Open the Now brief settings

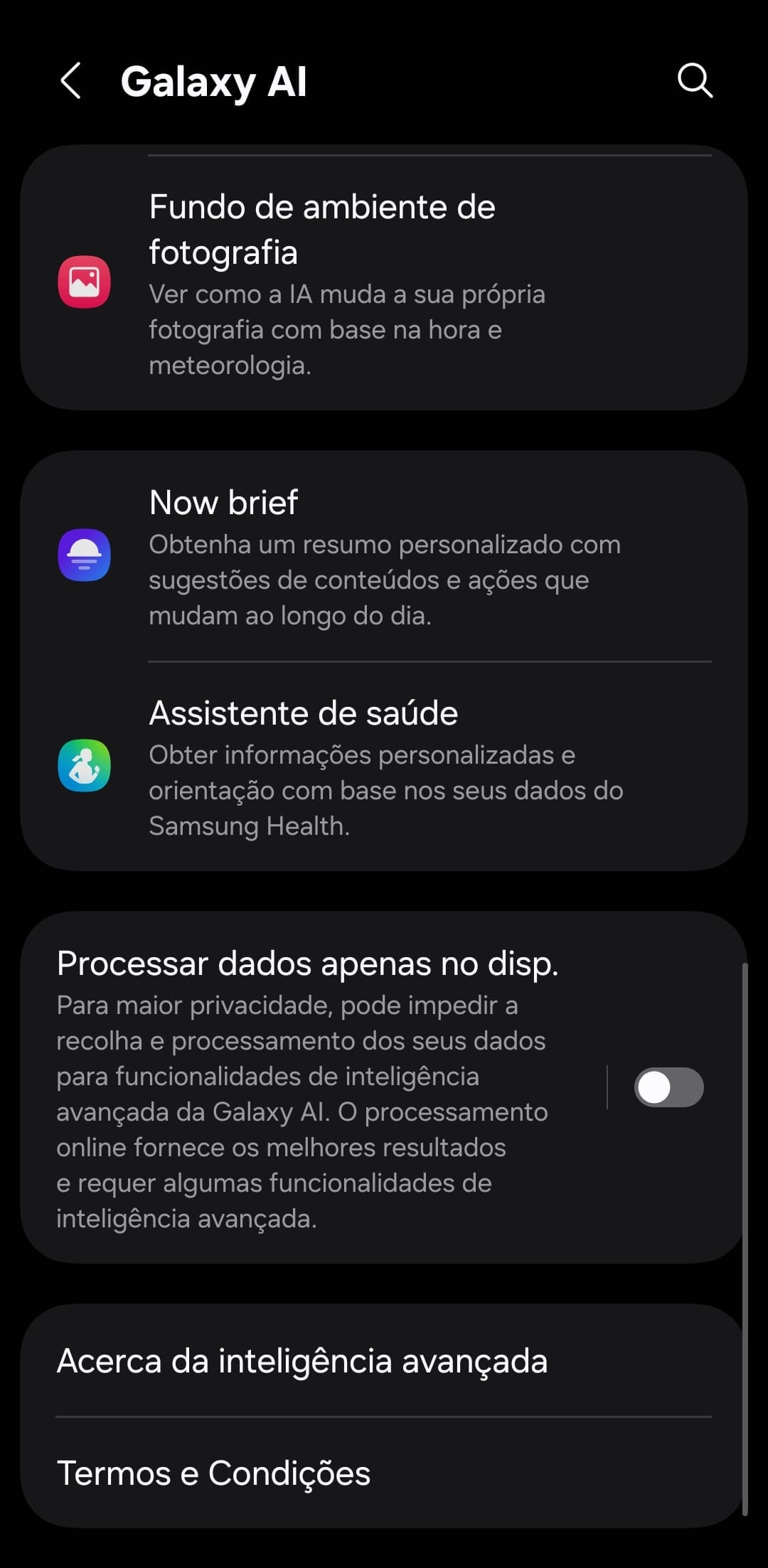coord(384,556)
